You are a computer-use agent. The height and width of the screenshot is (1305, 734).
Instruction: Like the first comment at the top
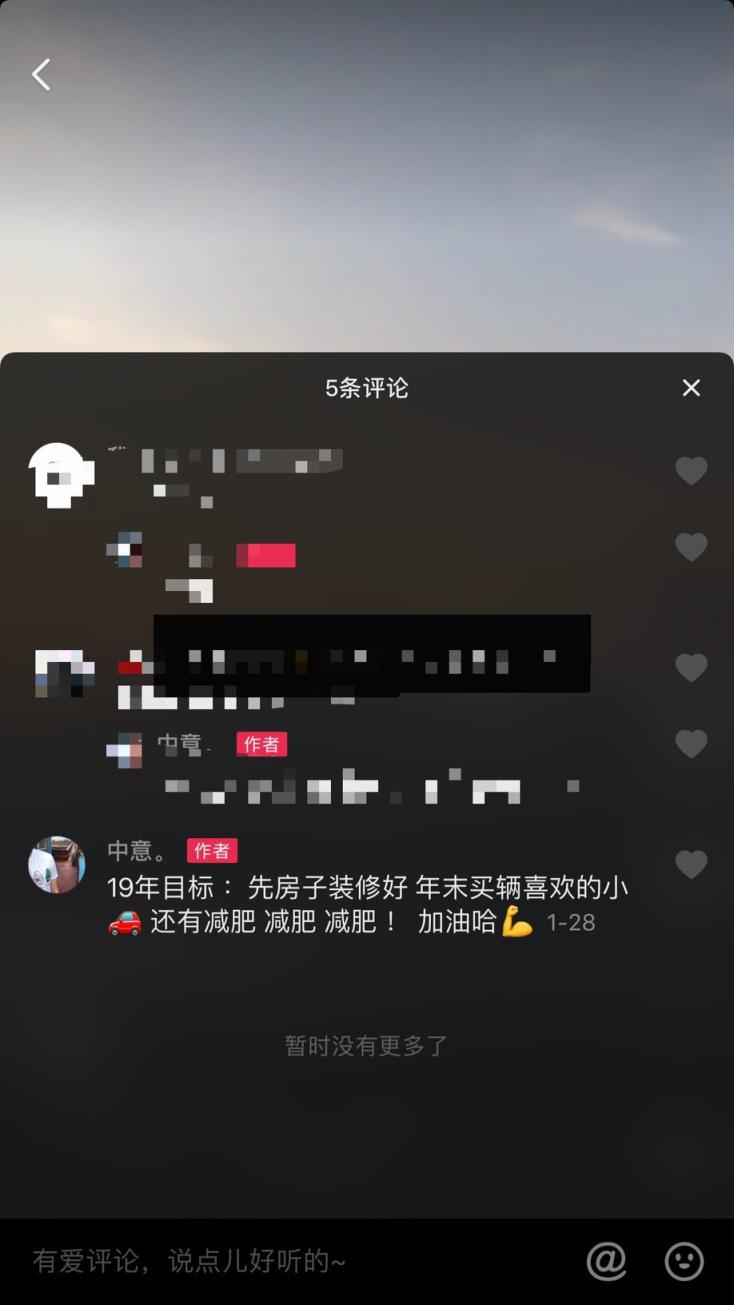[x=691, y=470]
